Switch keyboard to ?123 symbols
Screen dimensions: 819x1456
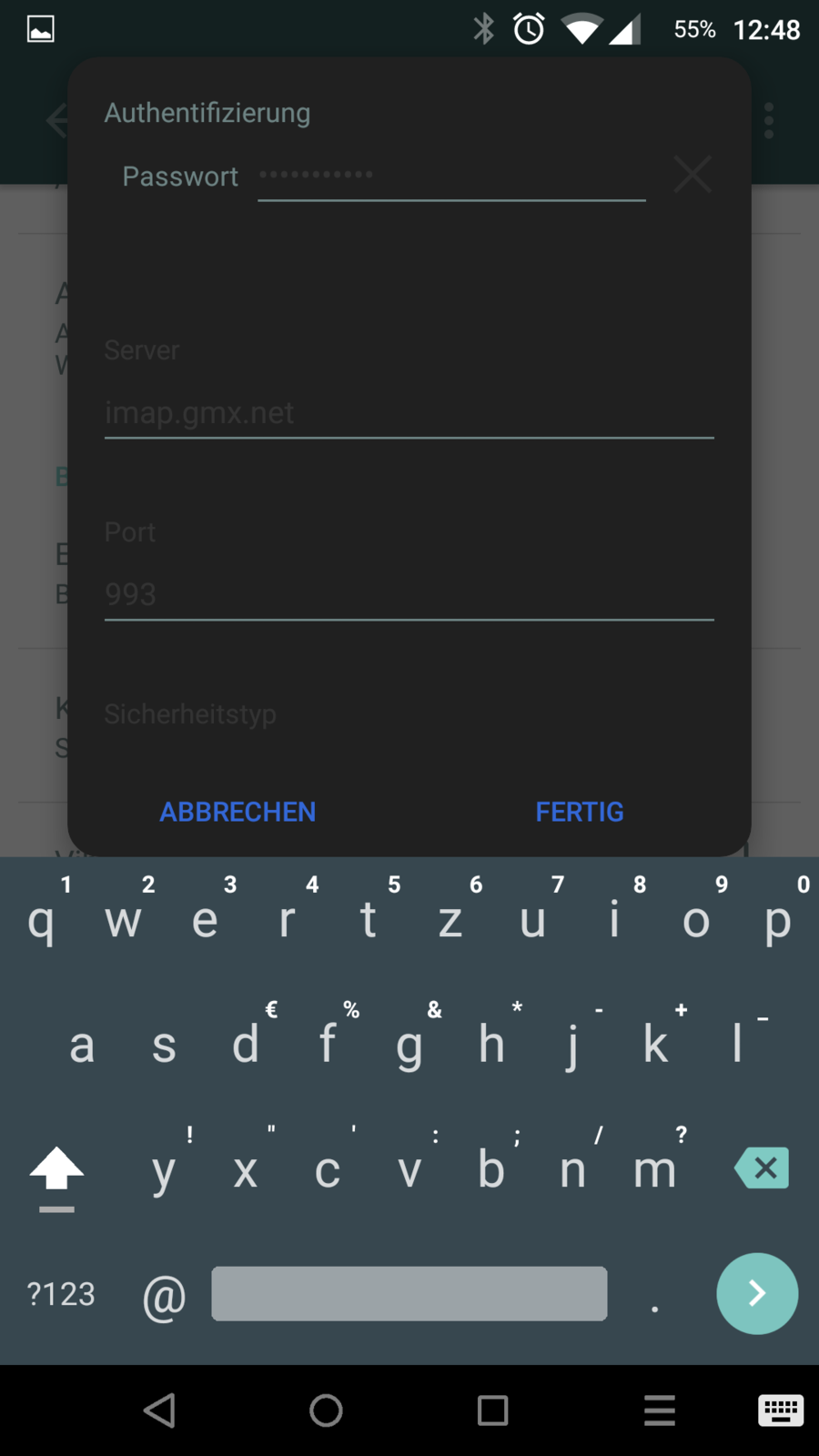coord(61,1293)
